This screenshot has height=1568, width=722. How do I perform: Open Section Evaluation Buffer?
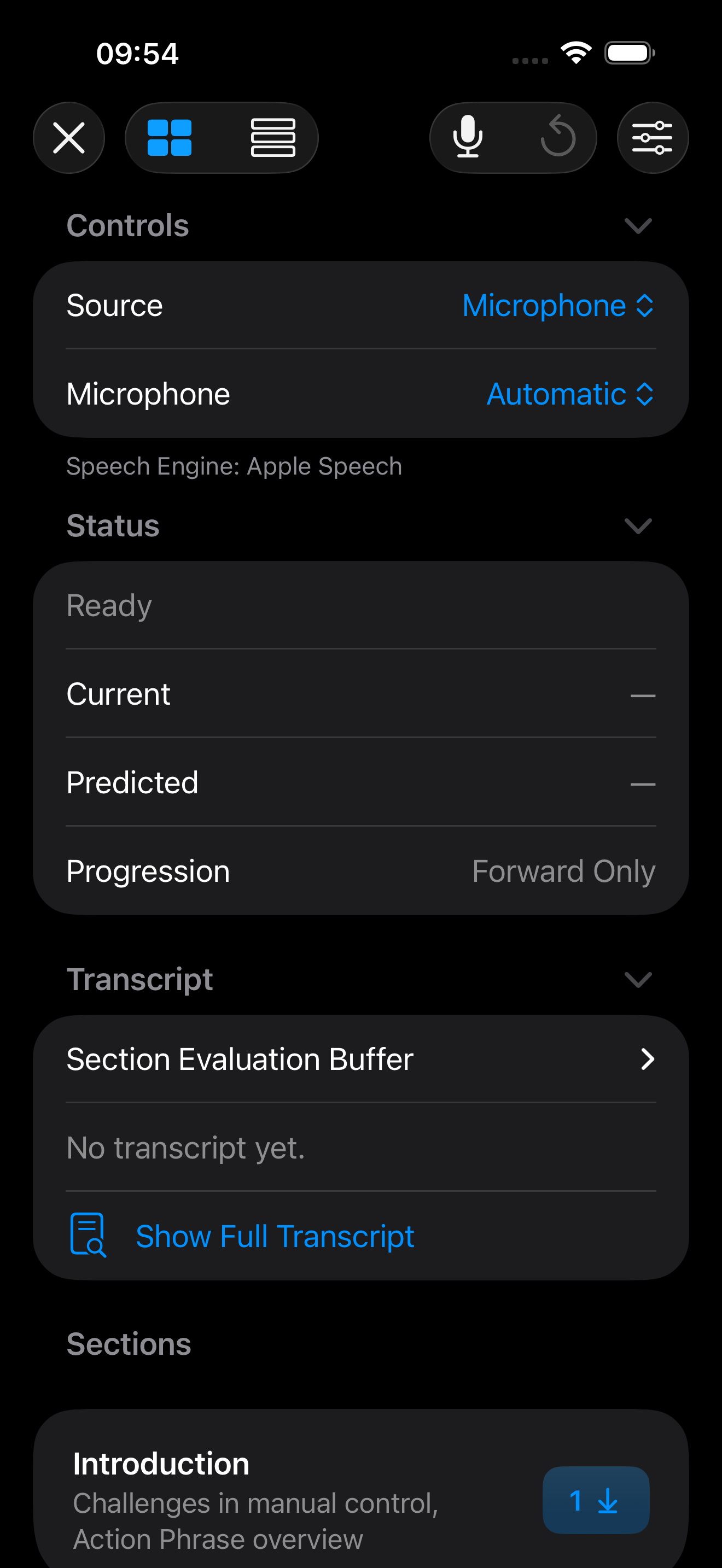click(x=360, y=1059)
